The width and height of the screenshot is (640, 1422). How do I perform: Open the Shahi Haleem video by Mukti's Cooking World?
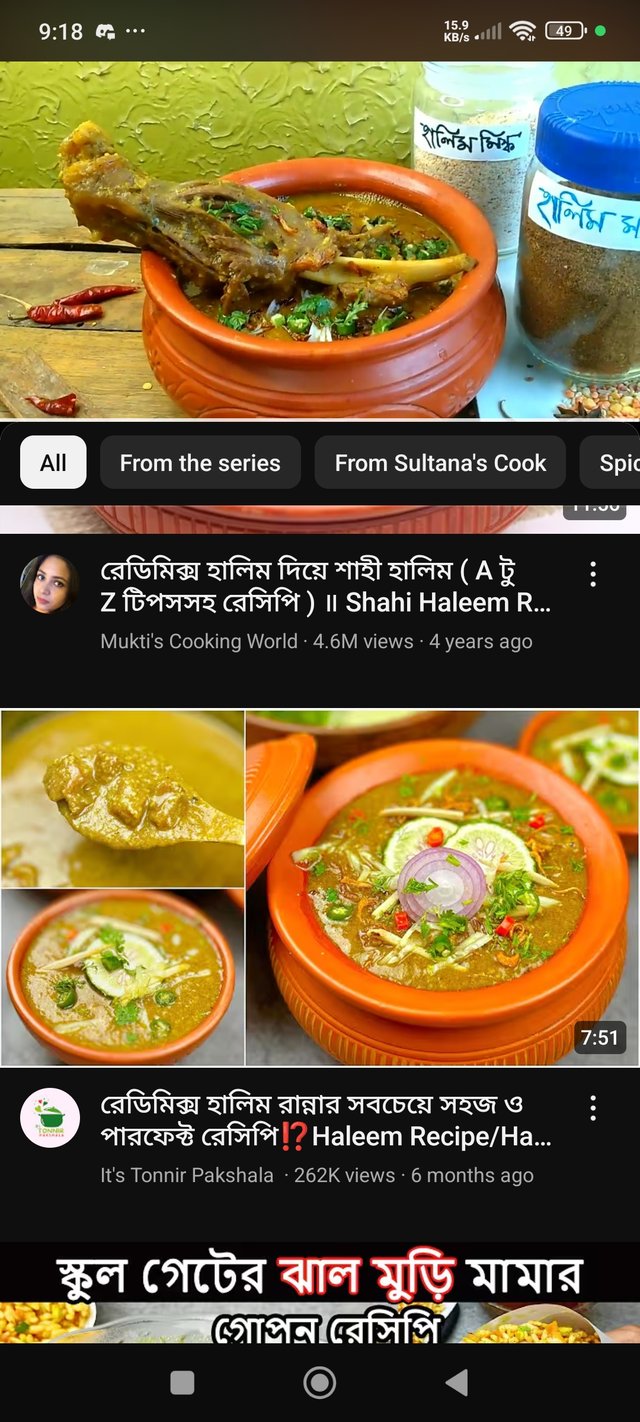tap(326, 587)
